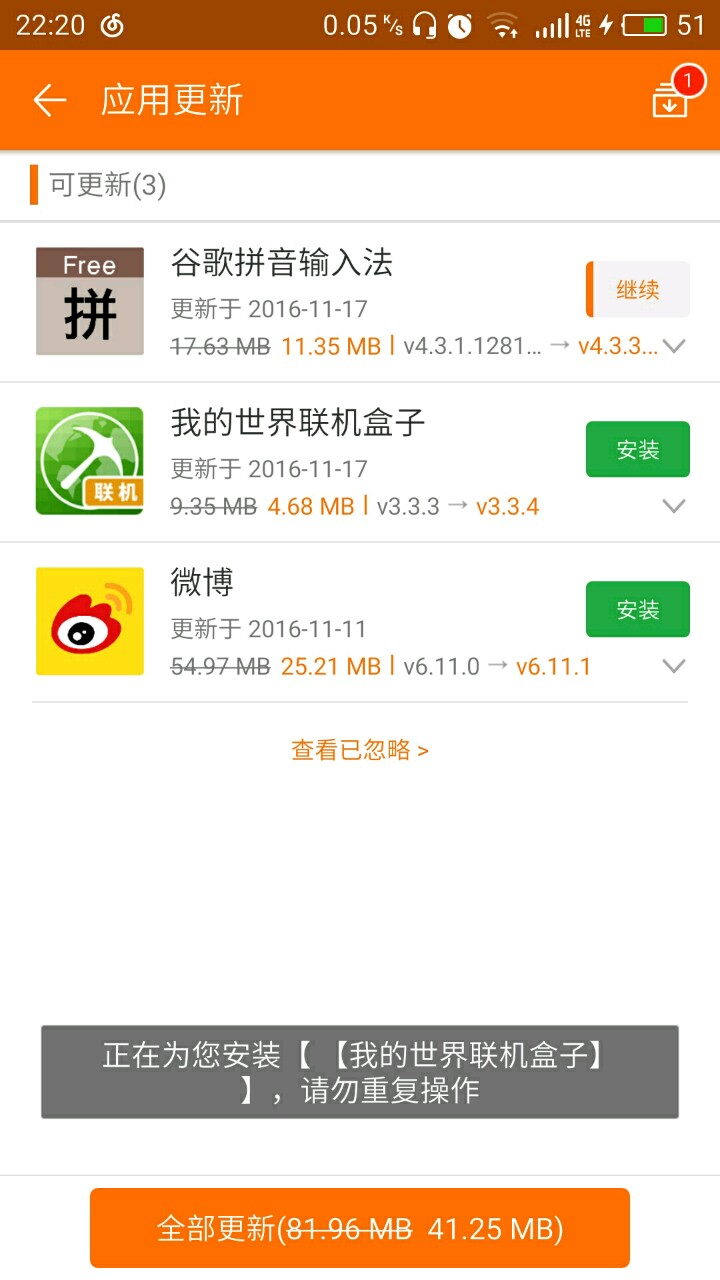
Task: Open the 微博 app row
Action: (360, 622)
